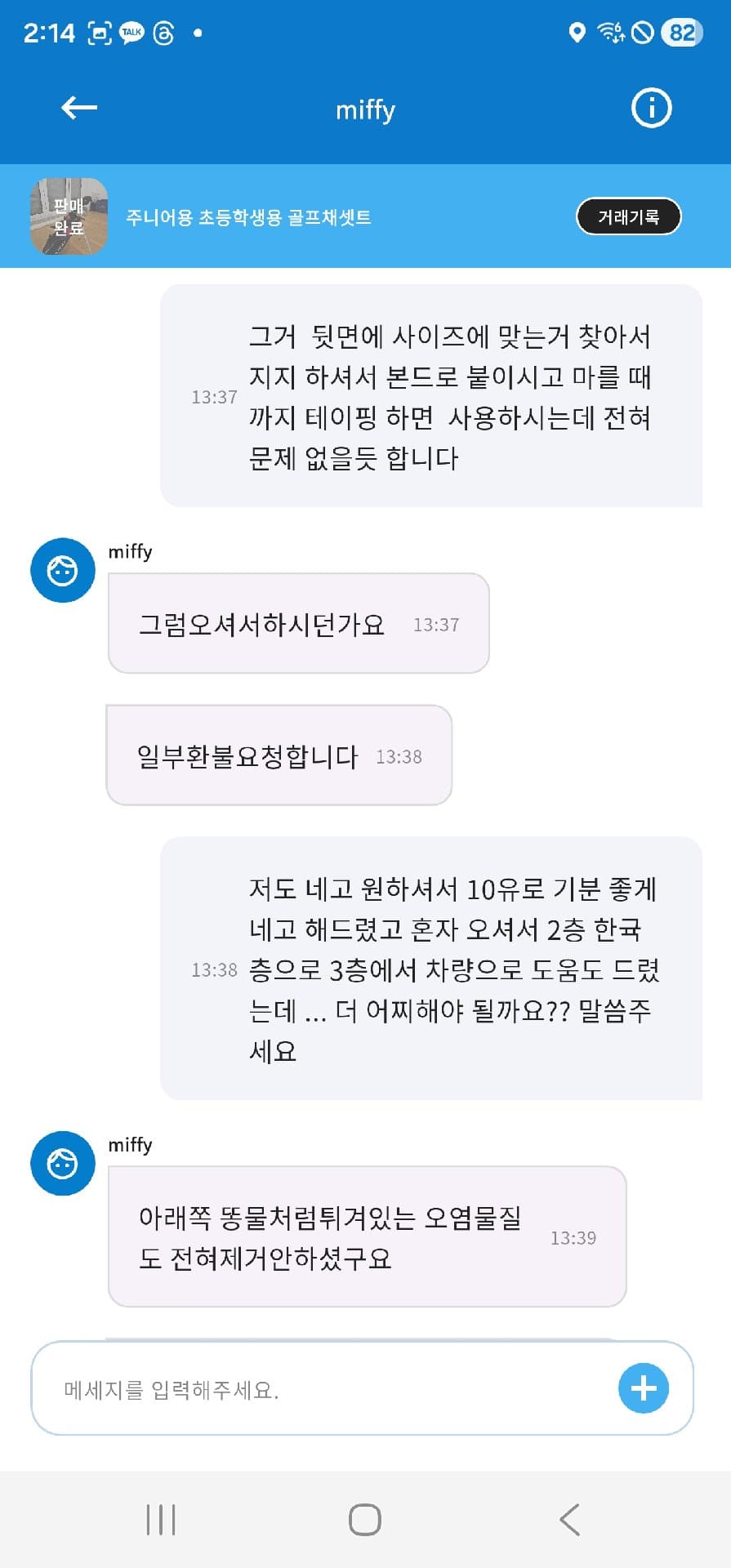Open the 거래기록 transaction history
The height and width of the screenshot is (1568, 731).
[628, 216]
